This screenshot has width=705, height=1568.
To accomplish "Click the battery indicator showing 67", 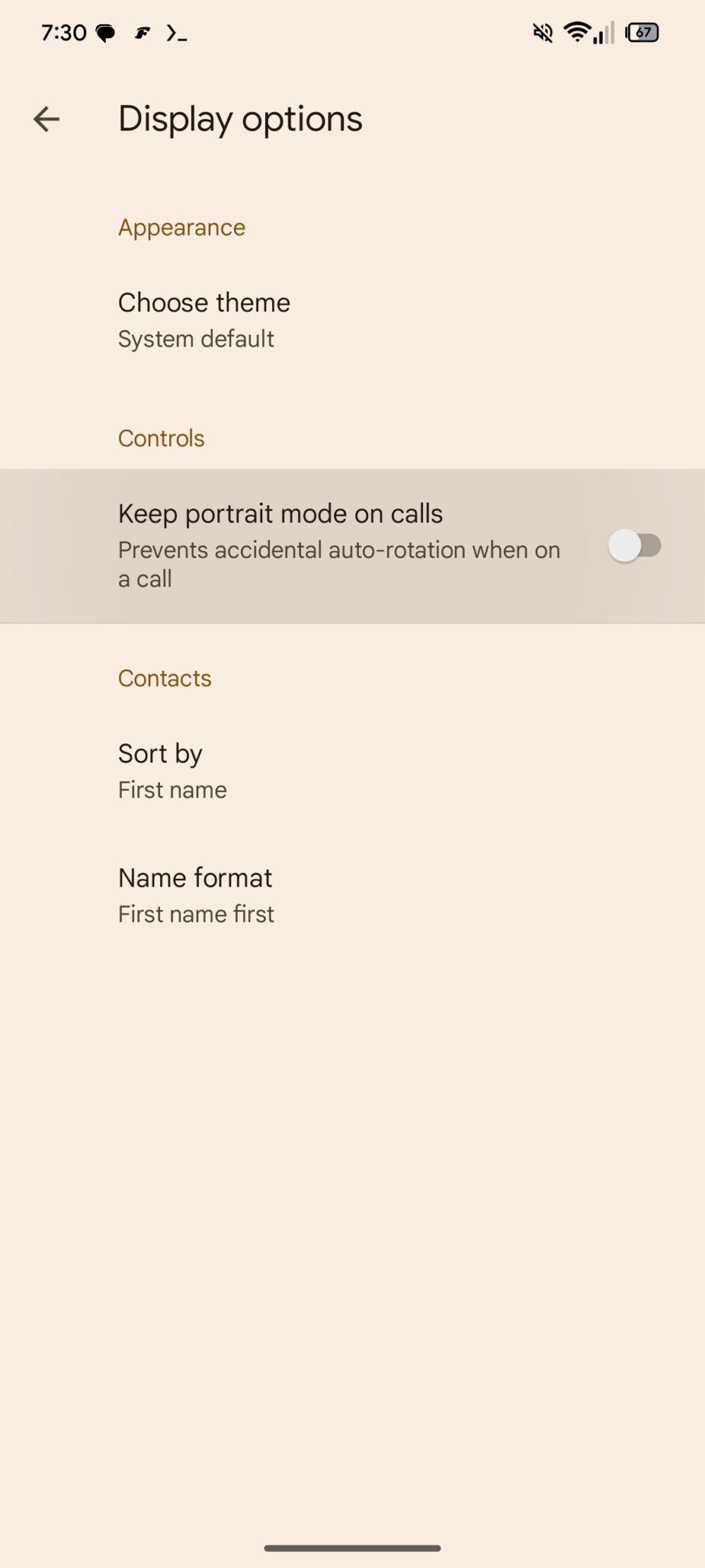I will pyautogui.click(x=642, y=32).
